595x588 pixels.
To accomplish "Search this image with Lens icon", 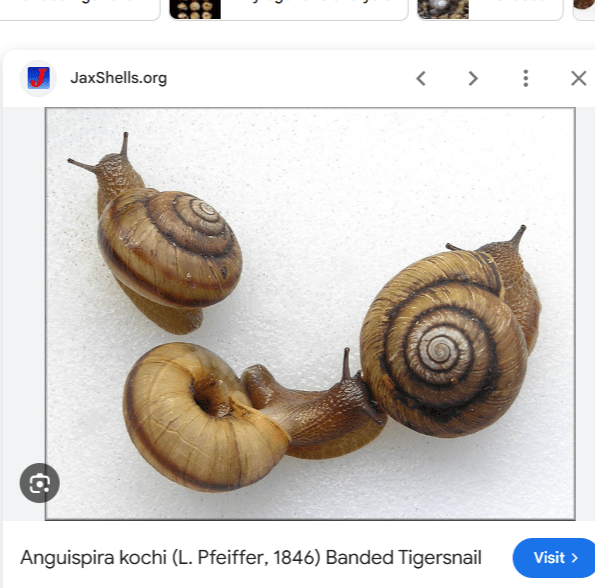I will point(39,483).
